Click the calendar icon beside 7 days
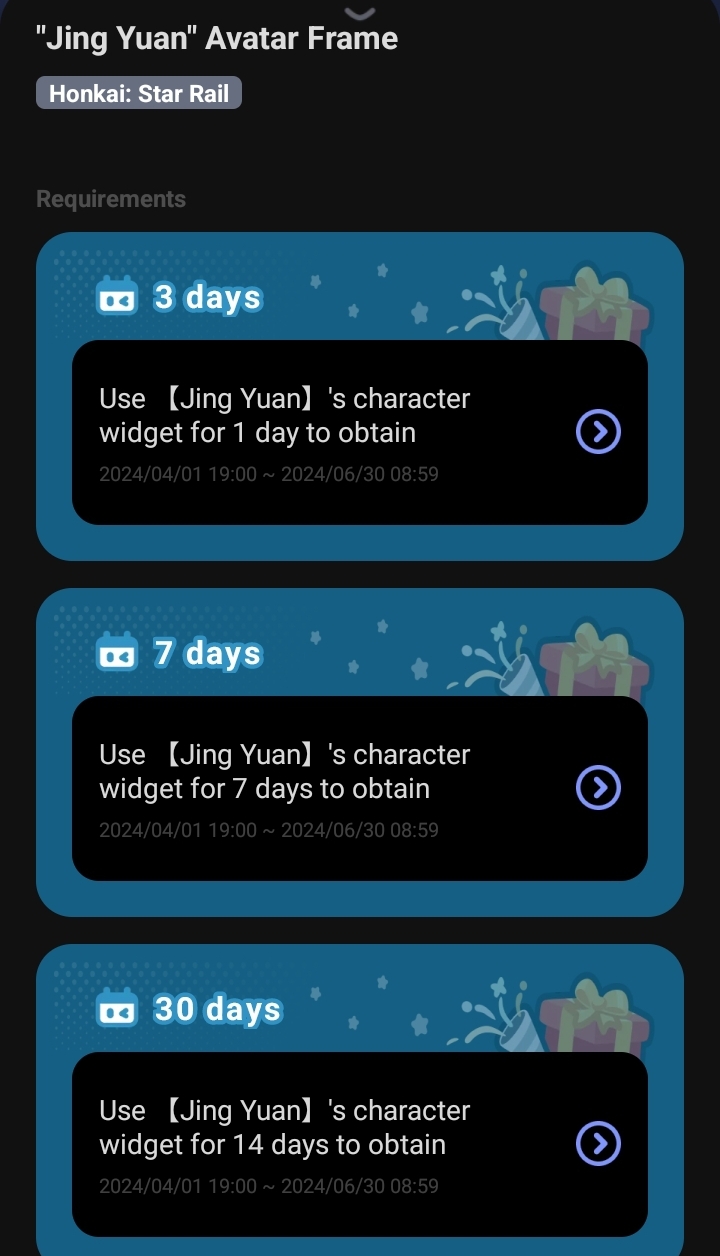 click(118, 653)
